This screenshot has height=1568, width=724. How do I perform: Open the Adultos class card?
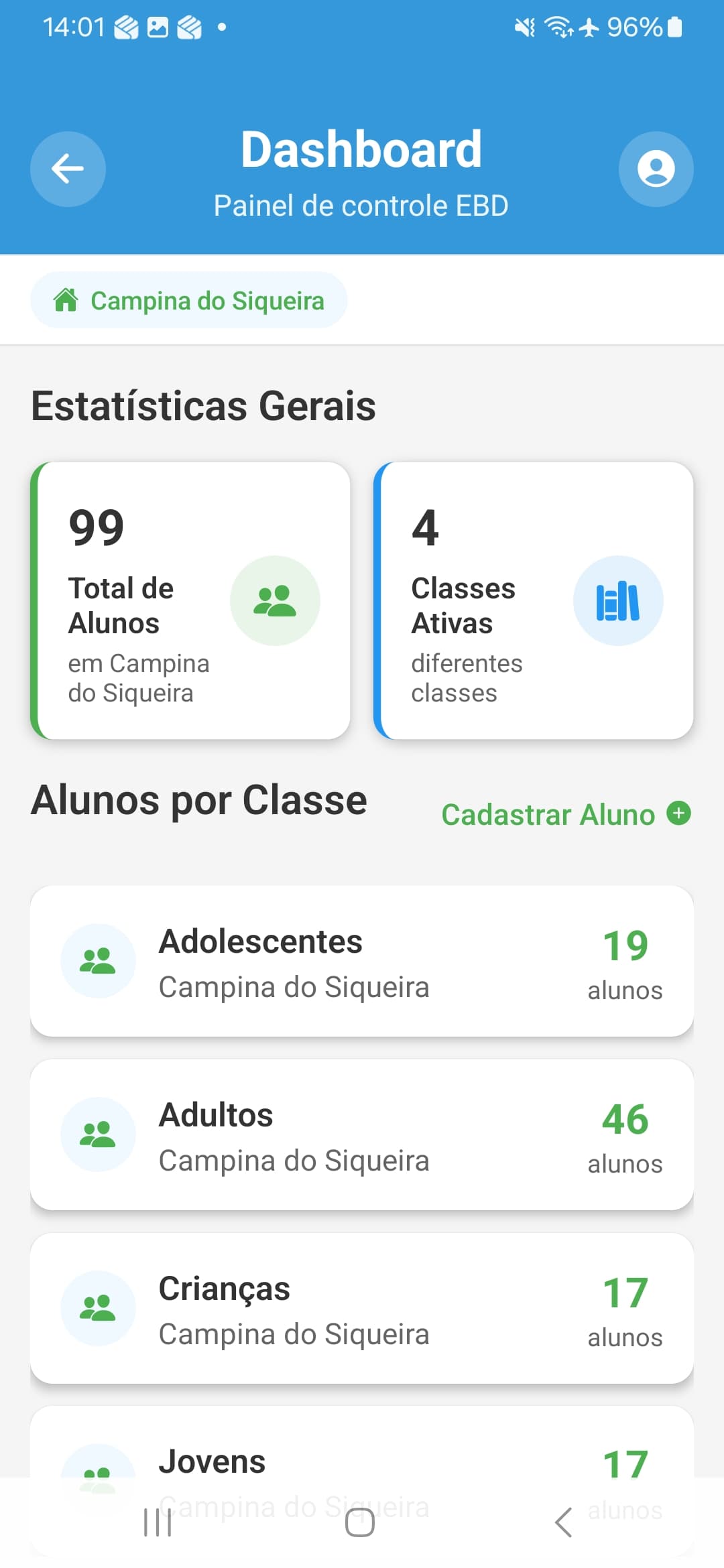362,1134
